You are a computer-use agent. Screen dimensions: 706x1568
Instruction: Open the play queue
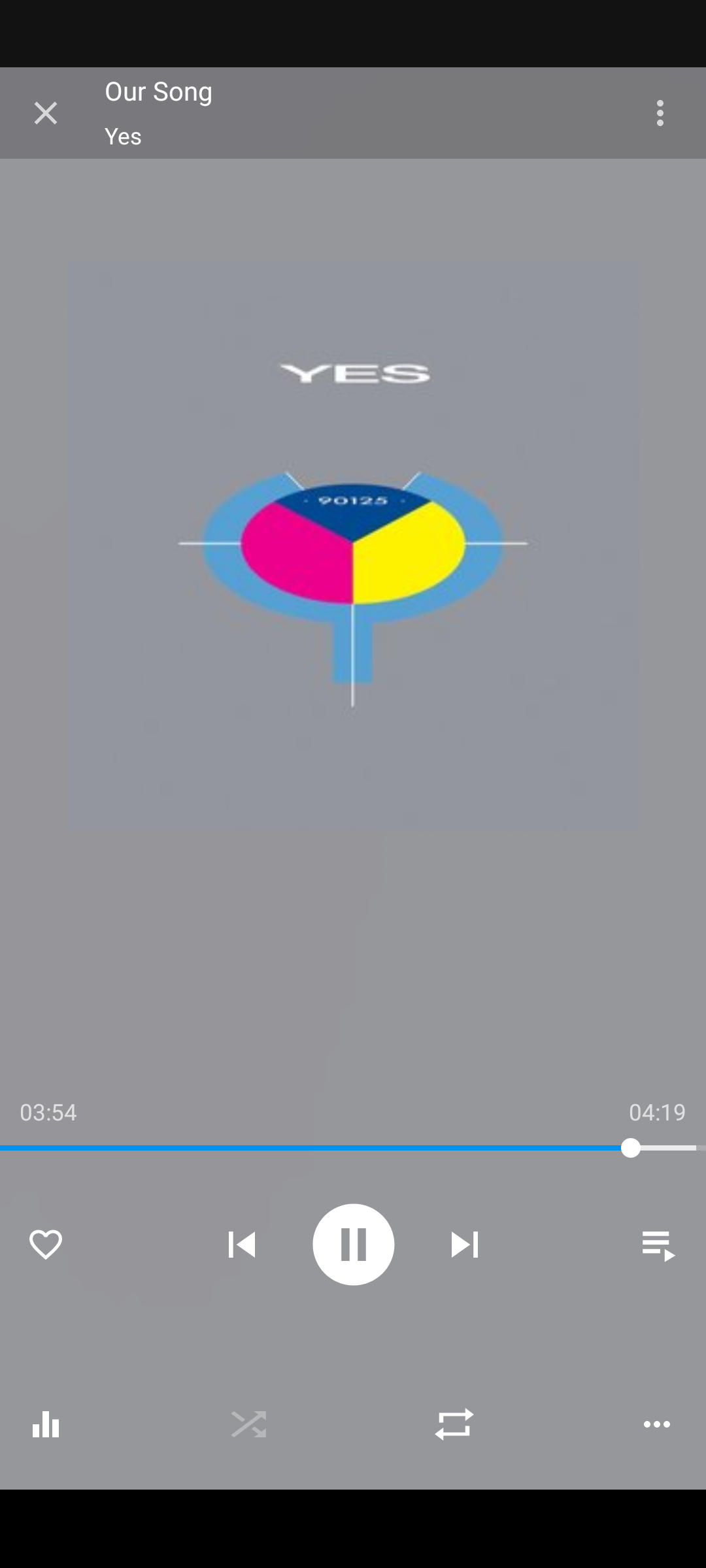pos(658,1245)
